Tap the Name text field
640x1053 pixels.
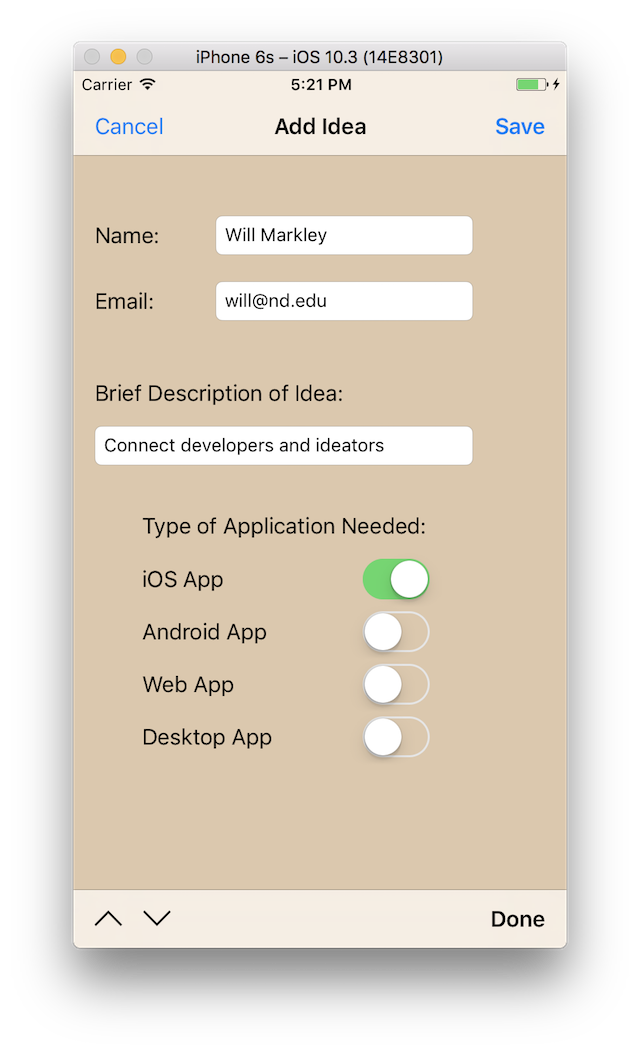[344, 235]
